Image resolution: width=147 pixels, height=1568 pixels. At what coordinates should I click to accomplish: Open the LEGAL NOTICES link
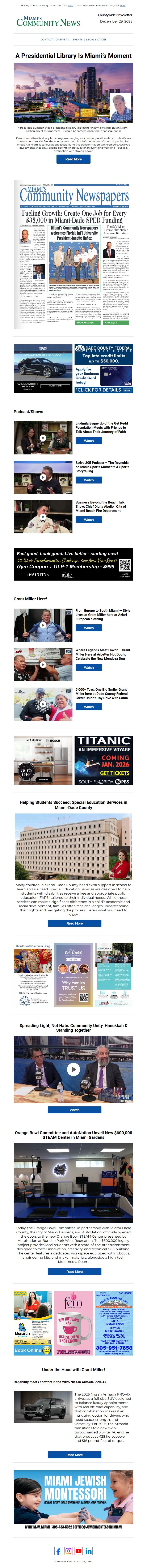(96, 40)
